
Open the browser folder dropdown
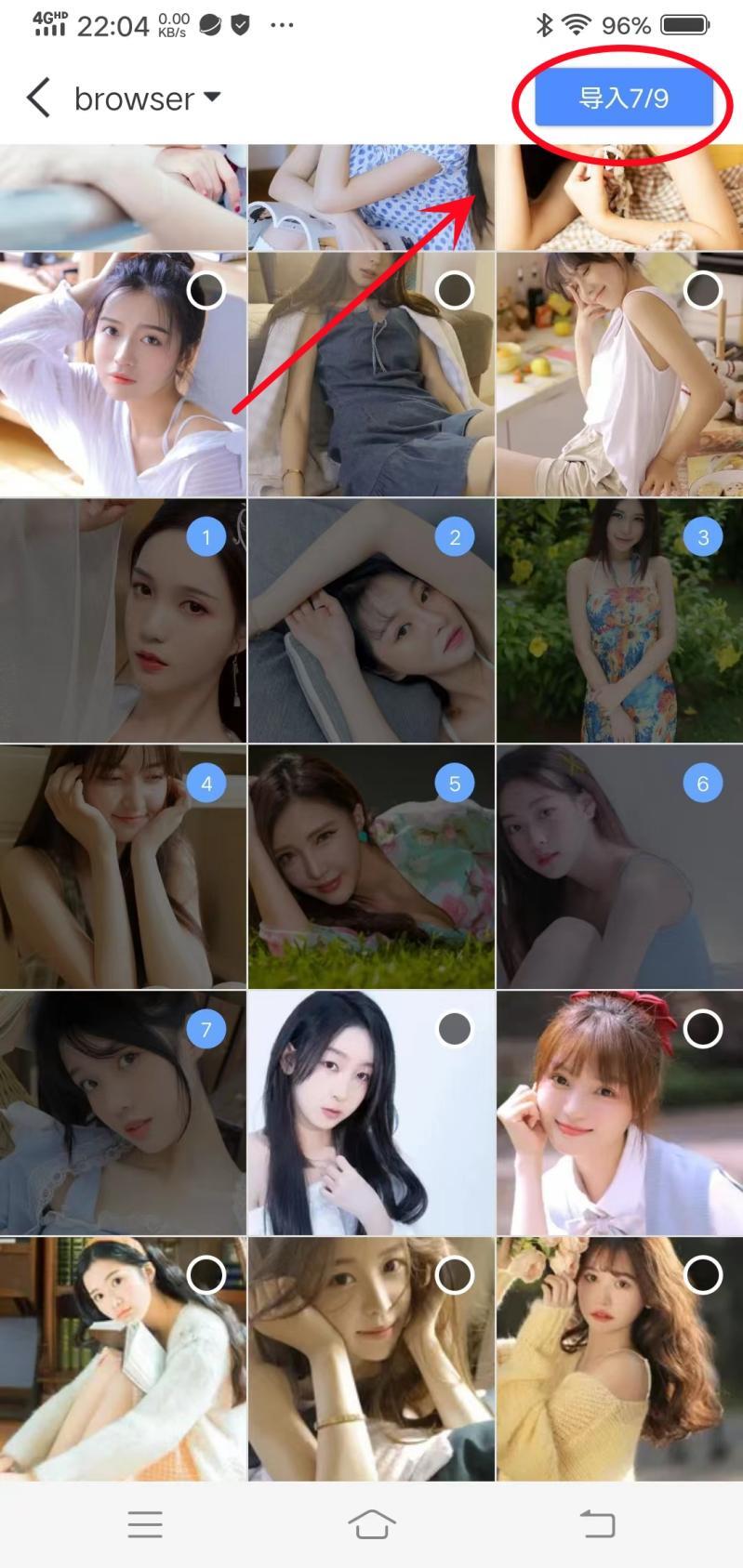(x=147, y=98)
